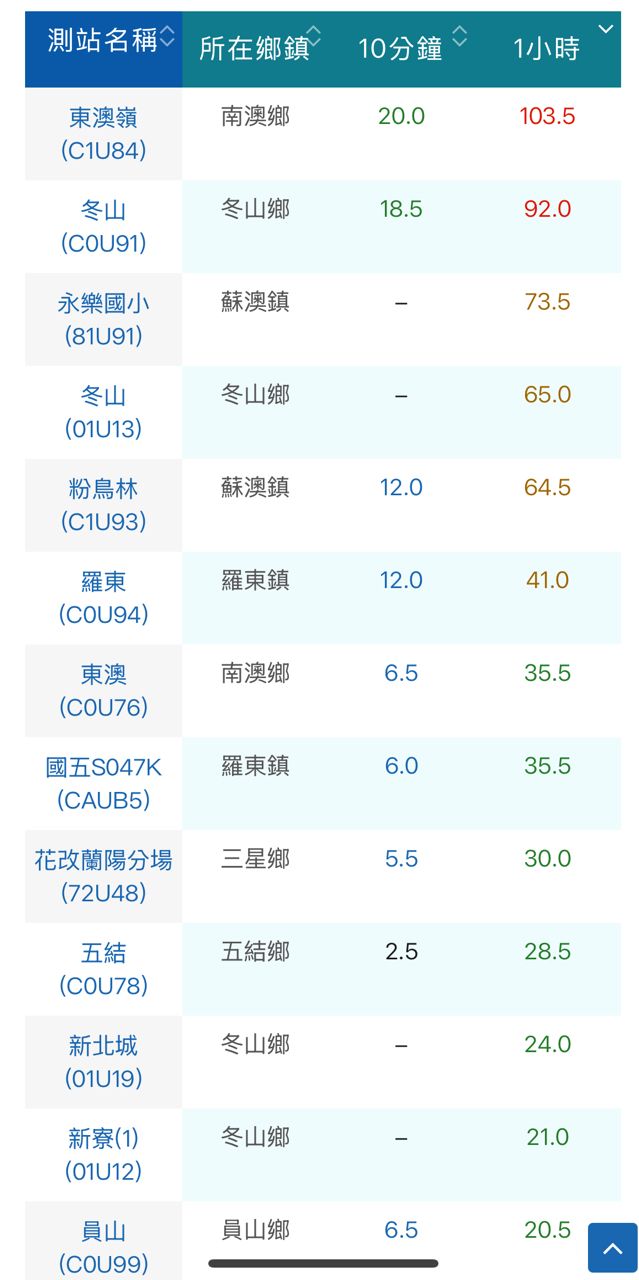Image resolution: width=639 pixels, height=1280 pixels.
Task: Open station 粉鳥林 (C1U93)
Action: [x=104, y=505]
